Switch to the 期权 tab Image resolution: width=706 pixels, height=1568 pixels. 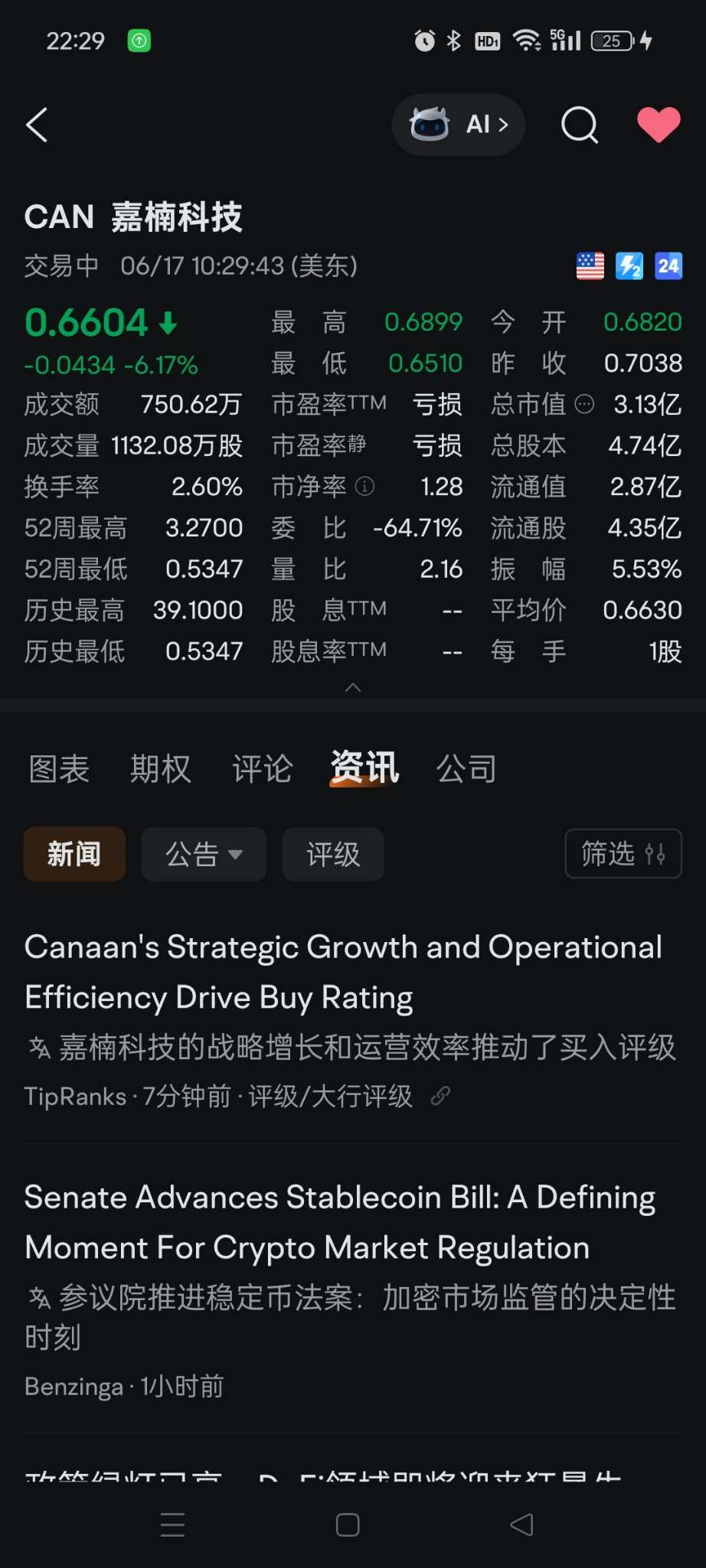[x=160, y=768]
